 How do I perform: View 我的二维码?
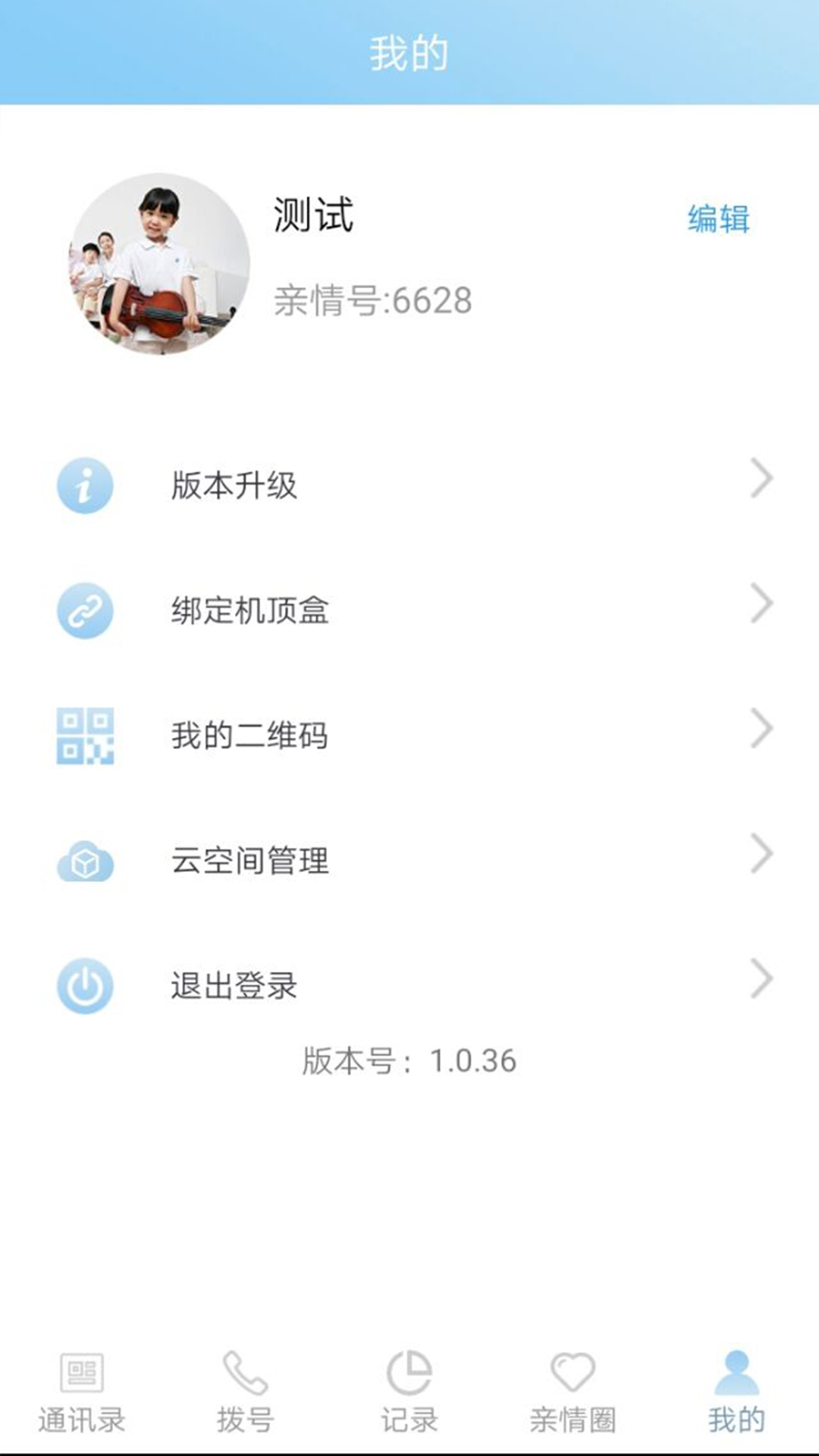tap(409, 736)
